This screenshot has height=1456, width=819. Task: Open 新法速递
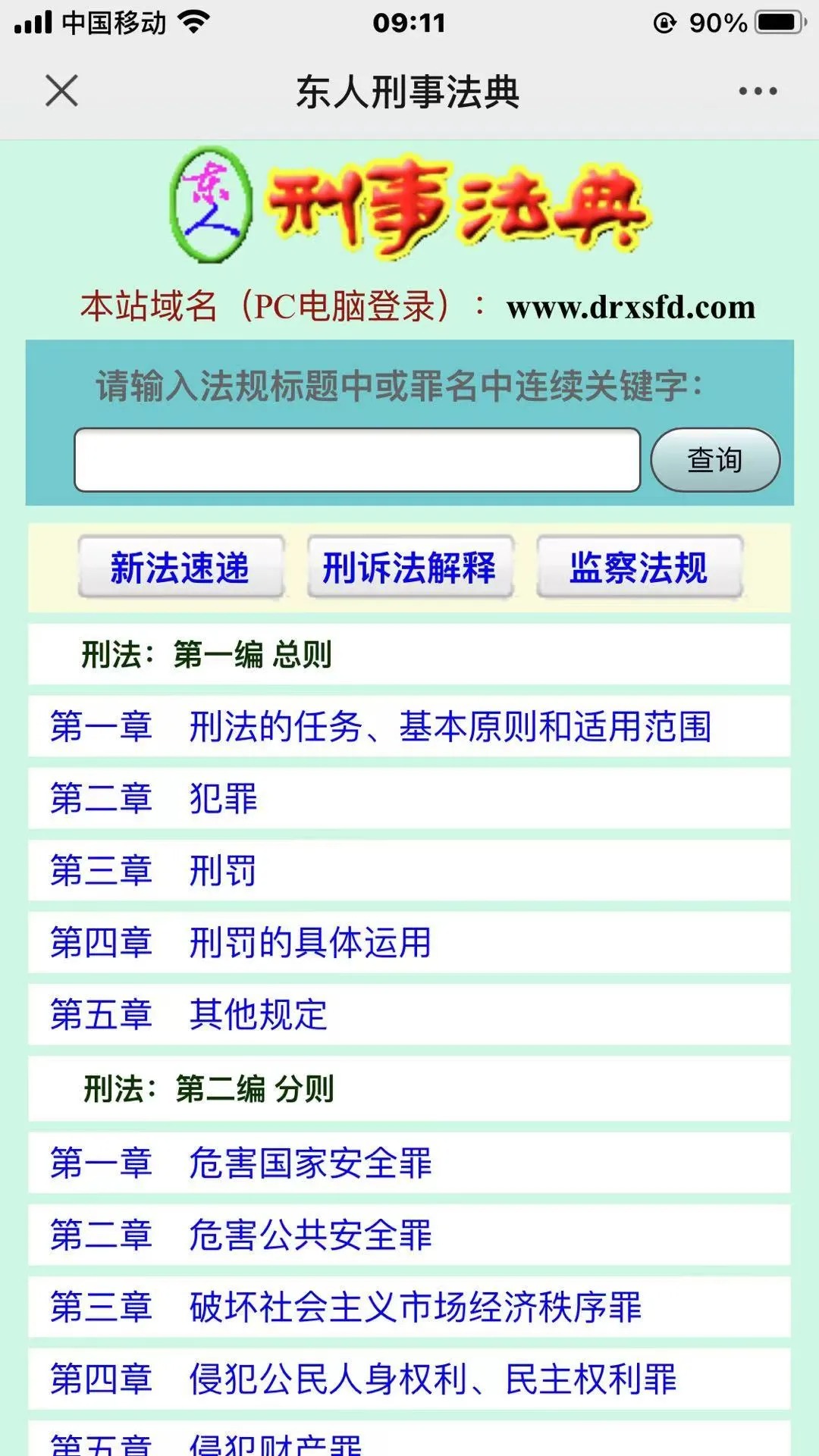[180, 568]
